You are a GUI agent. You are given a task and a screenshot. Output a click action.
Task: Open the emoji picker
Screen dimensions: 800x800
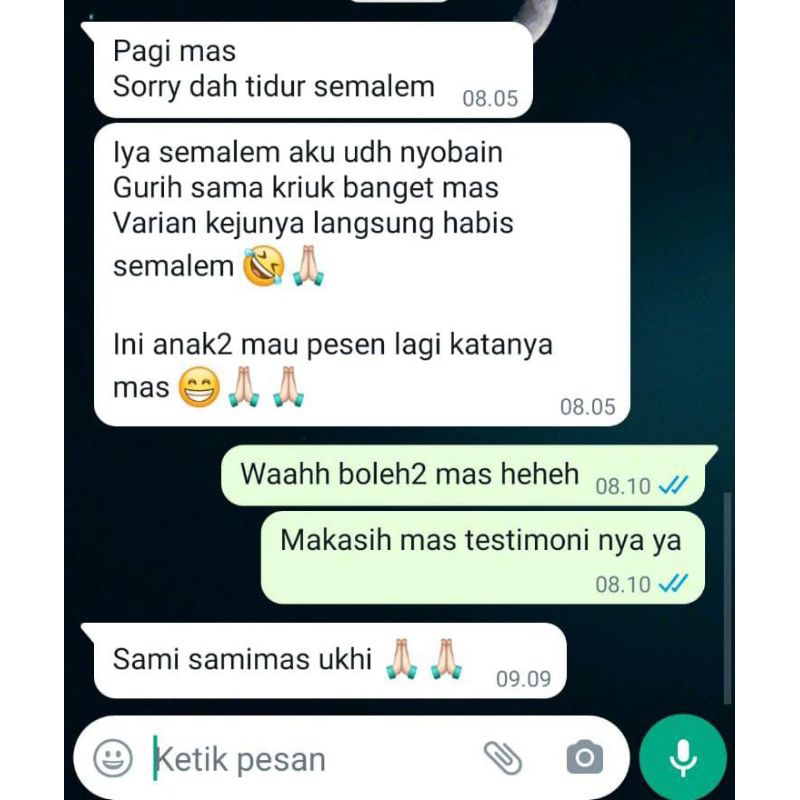click(x=113, y=757)
